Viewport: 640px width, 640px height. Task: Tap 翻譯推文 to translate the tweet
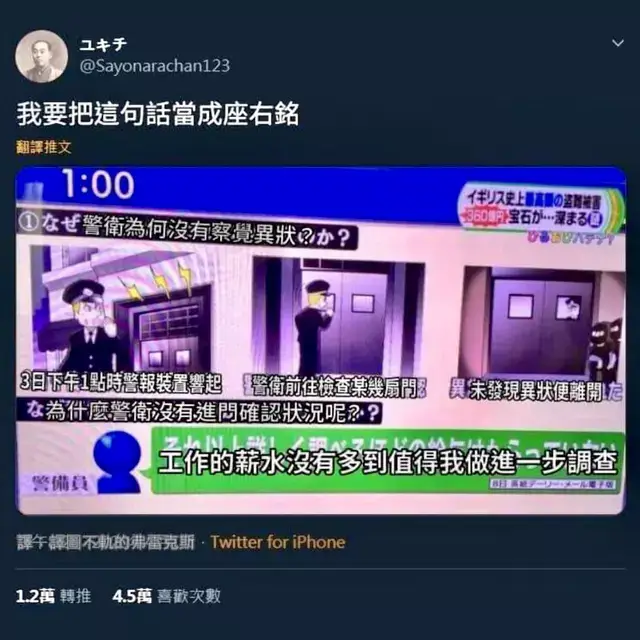[x=43, y=146]
